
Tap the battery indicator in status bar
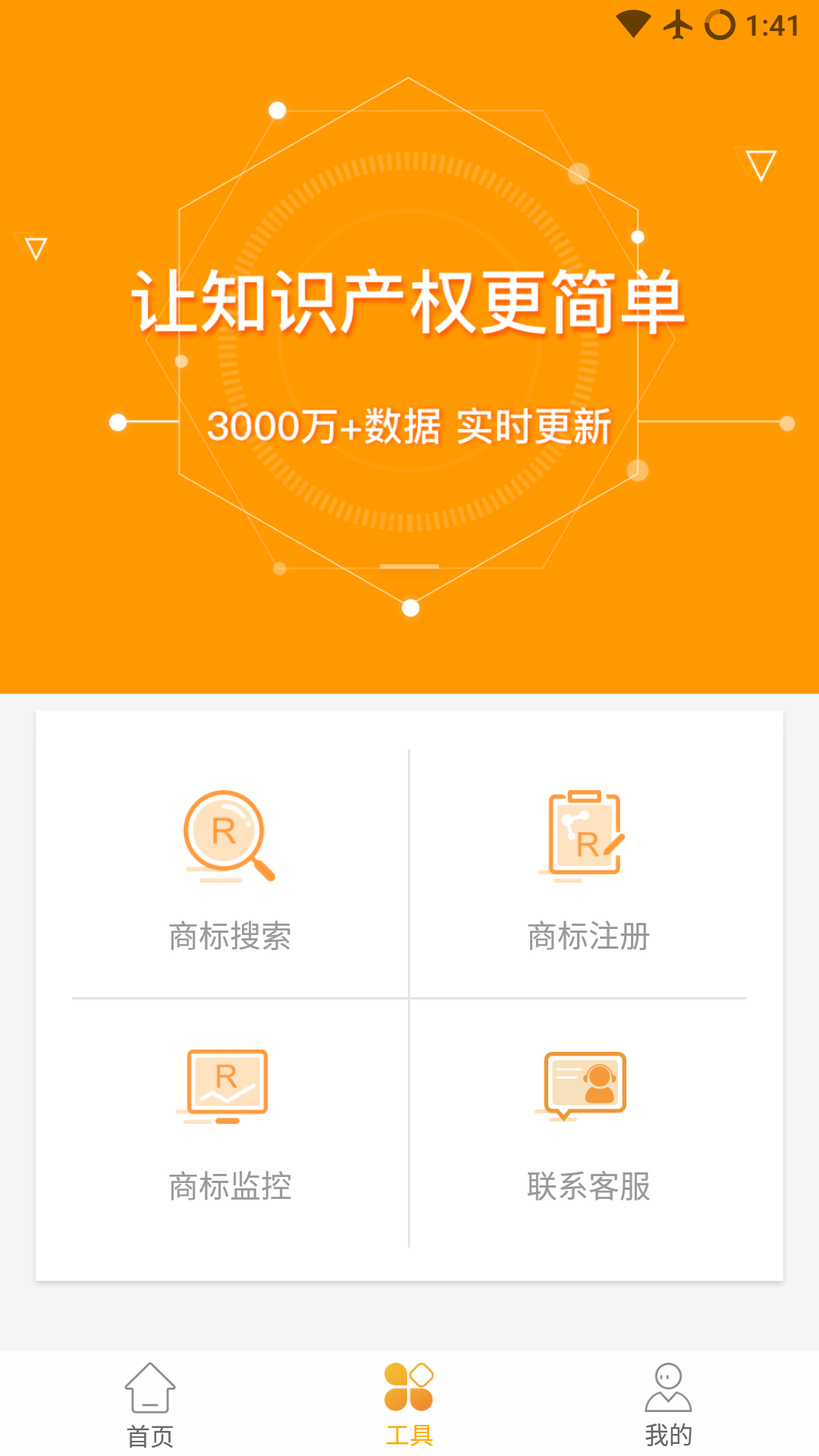720,24
